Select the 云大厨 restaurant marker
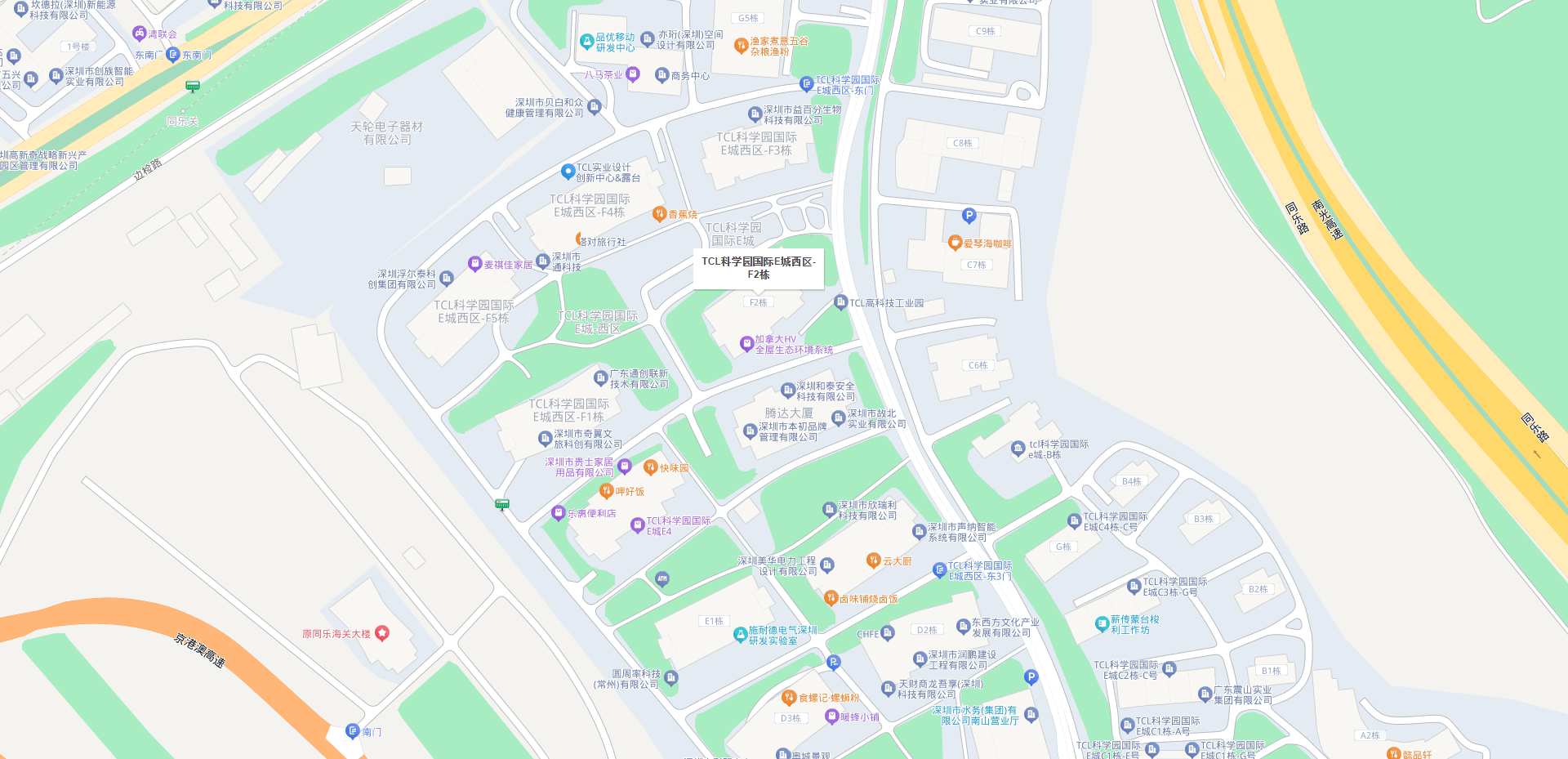This screenshot has width=1568, height=759. [873, 560]
